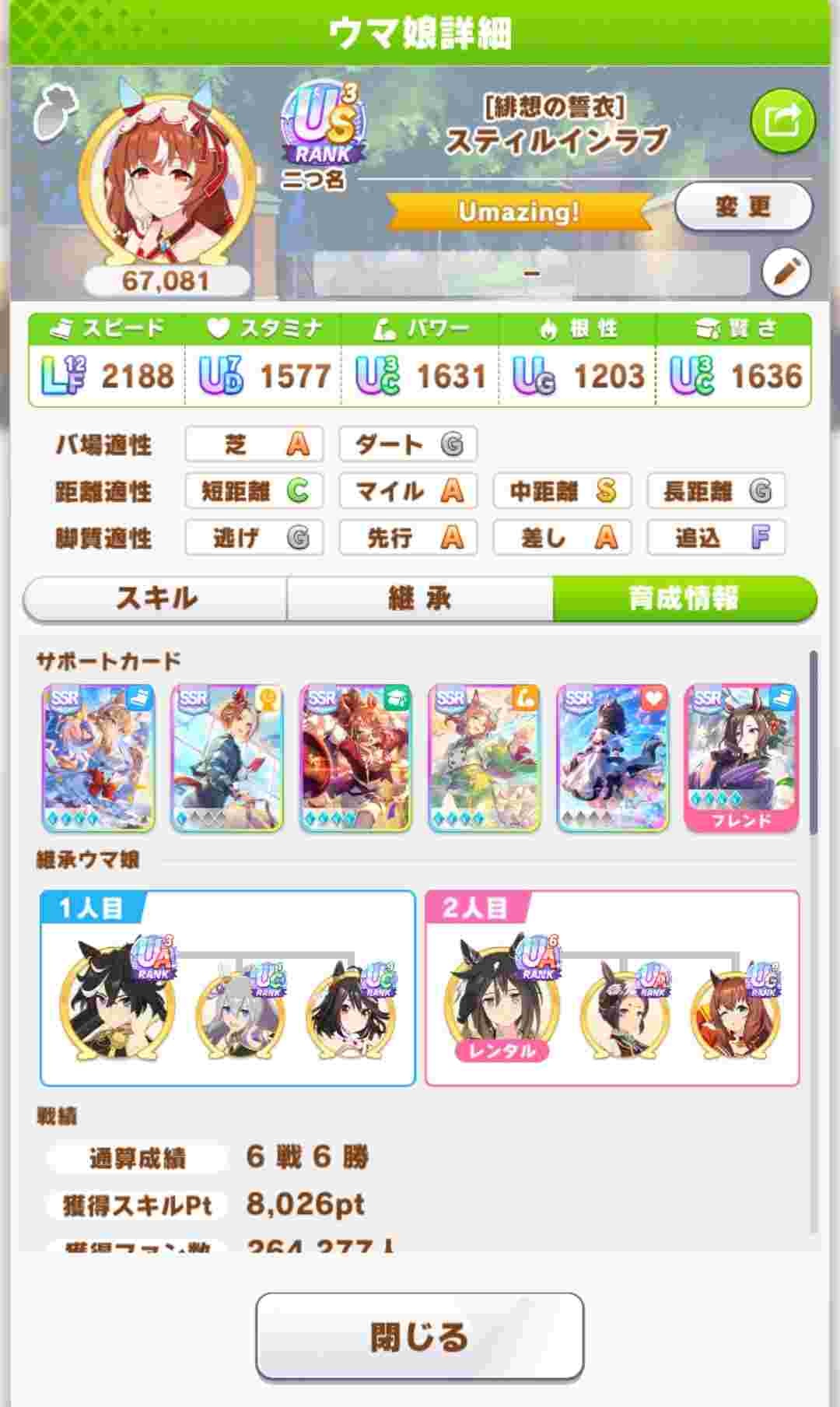Open the stamina heart SSR support card
This screenshot has width=840, height=1407.
click(613, 757)
